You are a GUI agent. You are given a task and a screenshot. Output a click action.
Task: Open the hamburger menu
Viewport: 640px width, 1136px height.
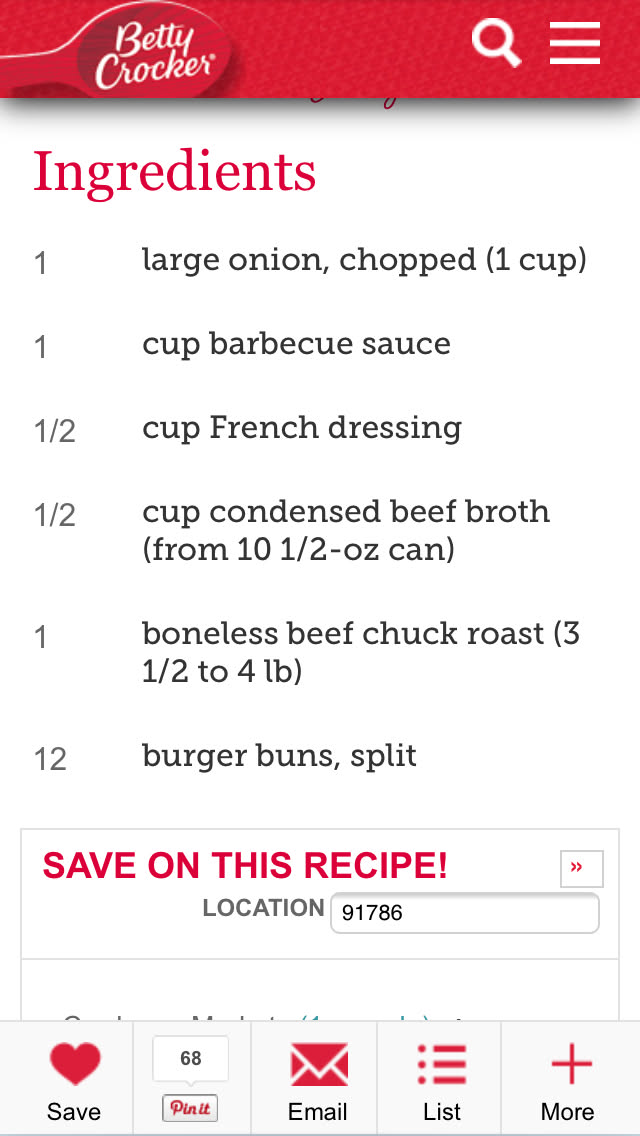(575, 44)
